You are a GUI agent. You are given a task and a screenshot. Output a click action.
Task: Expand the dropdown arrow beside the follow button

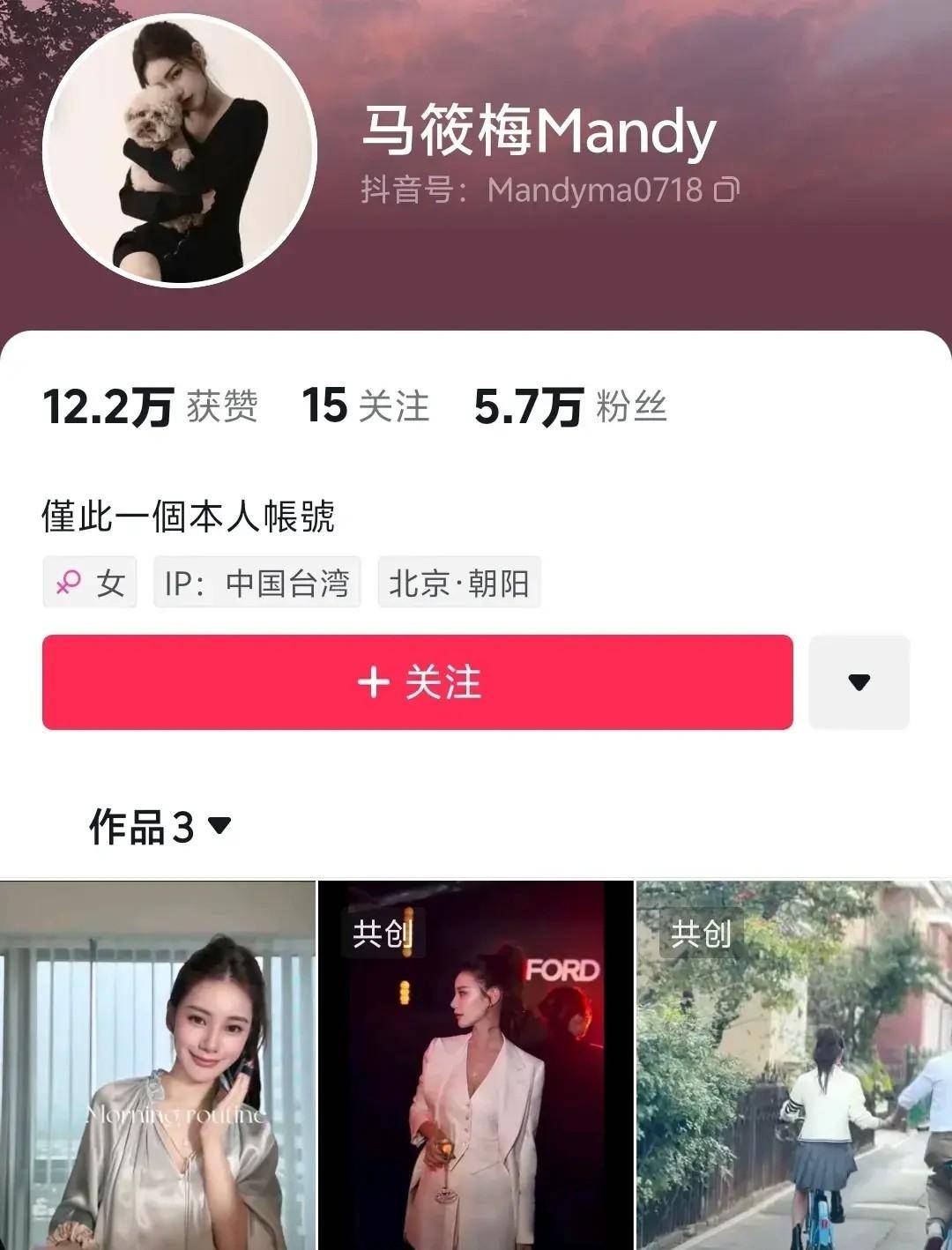859,682
